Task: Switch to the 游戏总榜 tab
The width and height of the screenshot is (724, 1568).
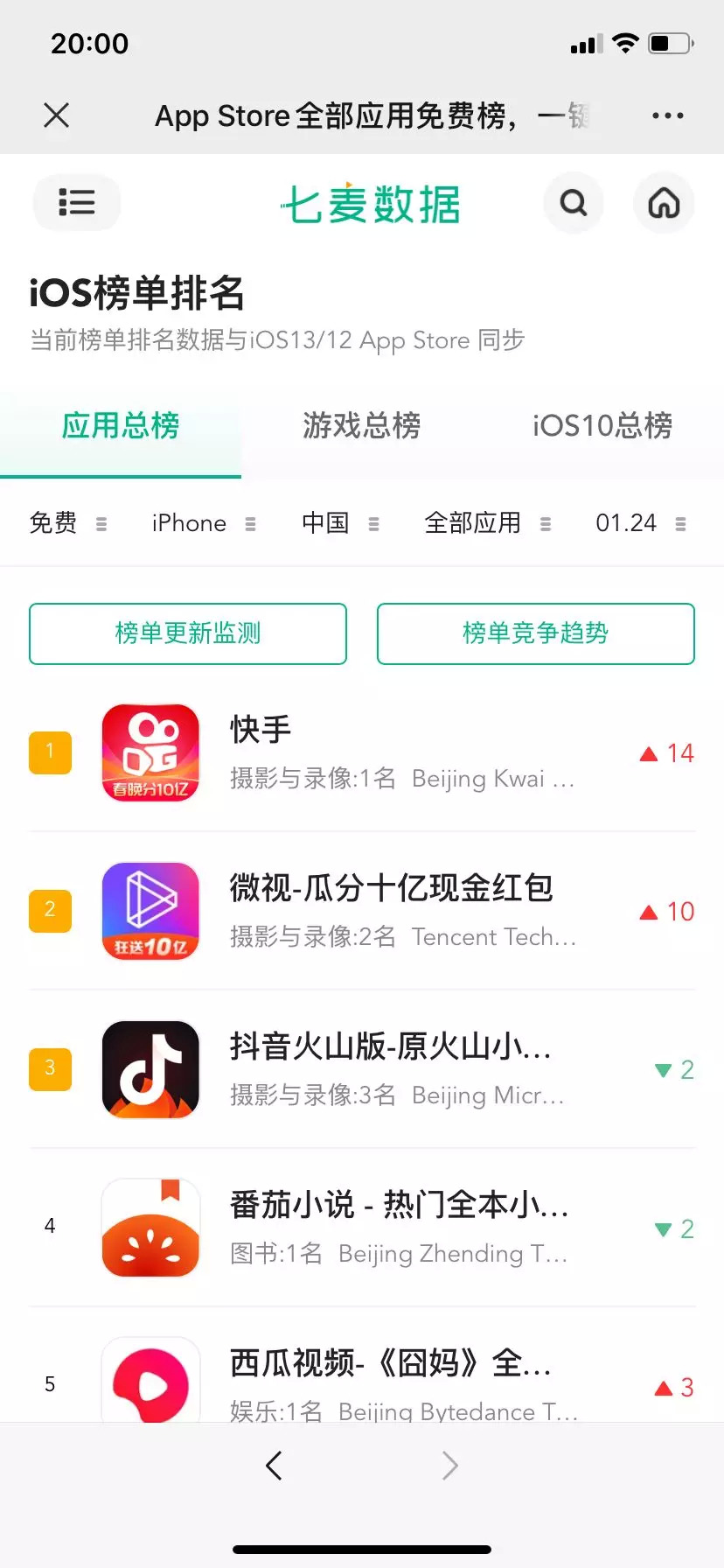Action: 361,426
